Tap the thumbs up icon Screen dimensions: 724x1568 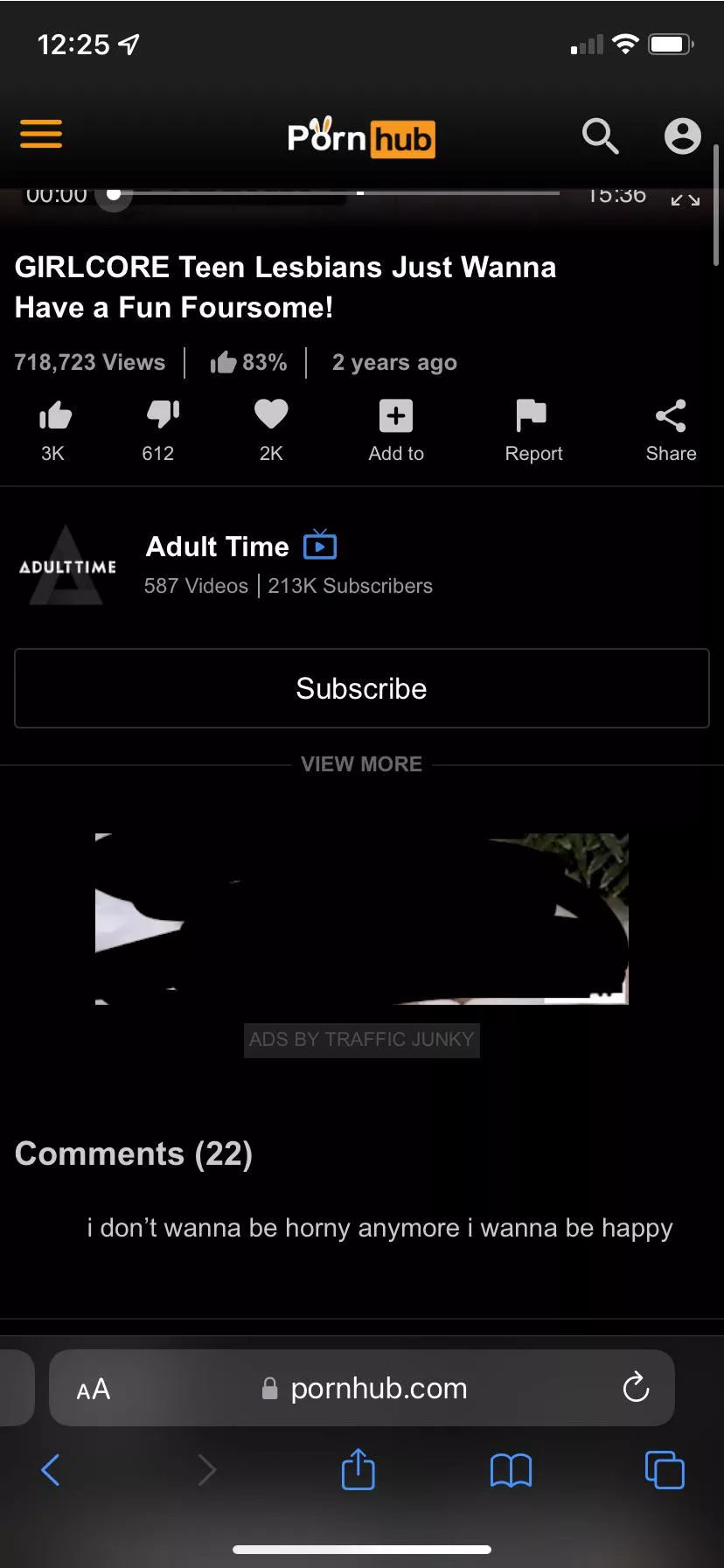(x=54, y=416)
